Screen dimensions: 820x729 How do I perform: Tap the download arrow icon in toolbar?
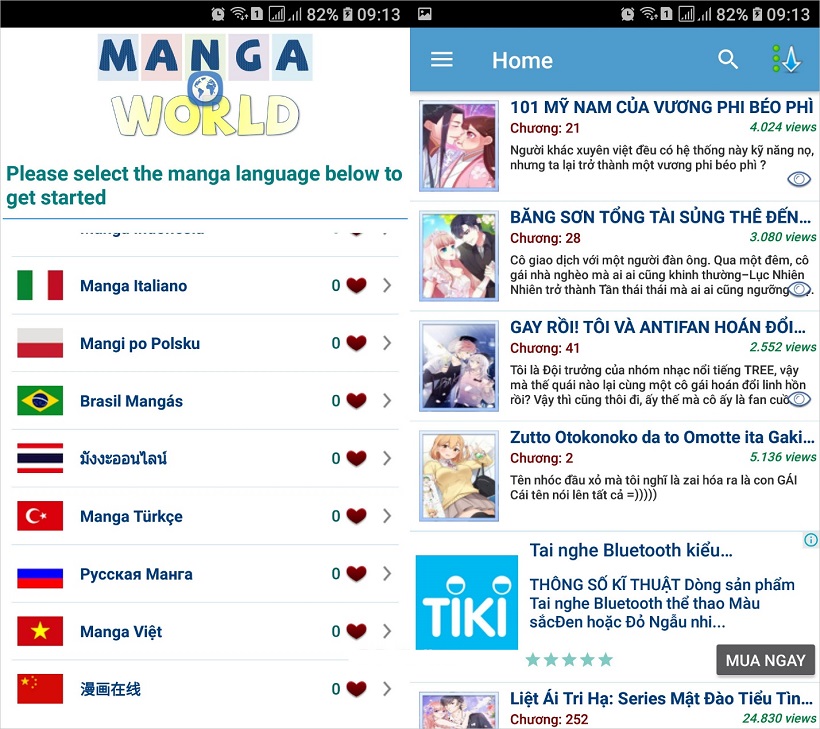pyautogui.click(x=788, y=60)
